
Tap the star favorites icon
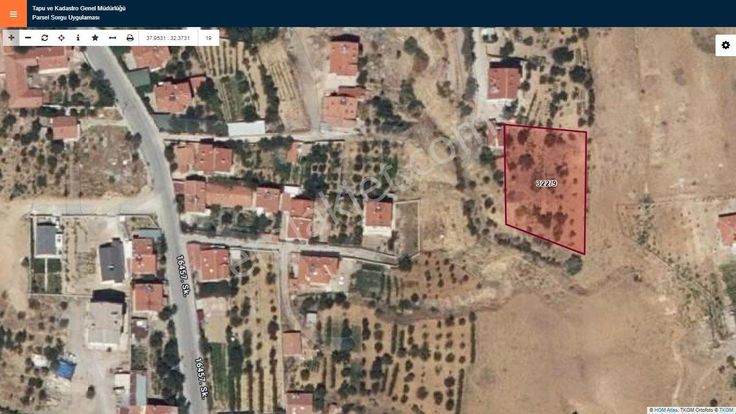pyautogui.click(x=95, y=37)
